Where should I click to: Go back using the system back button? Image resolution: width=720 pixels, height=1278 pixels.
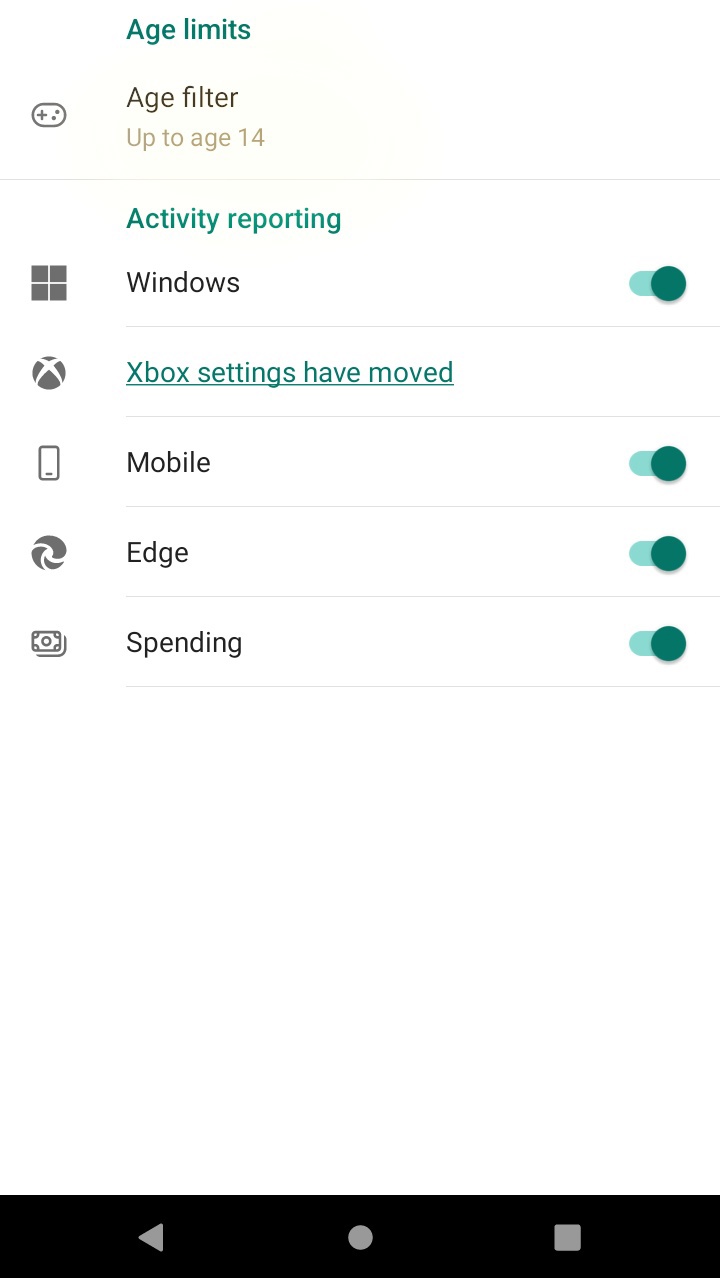151,1238
